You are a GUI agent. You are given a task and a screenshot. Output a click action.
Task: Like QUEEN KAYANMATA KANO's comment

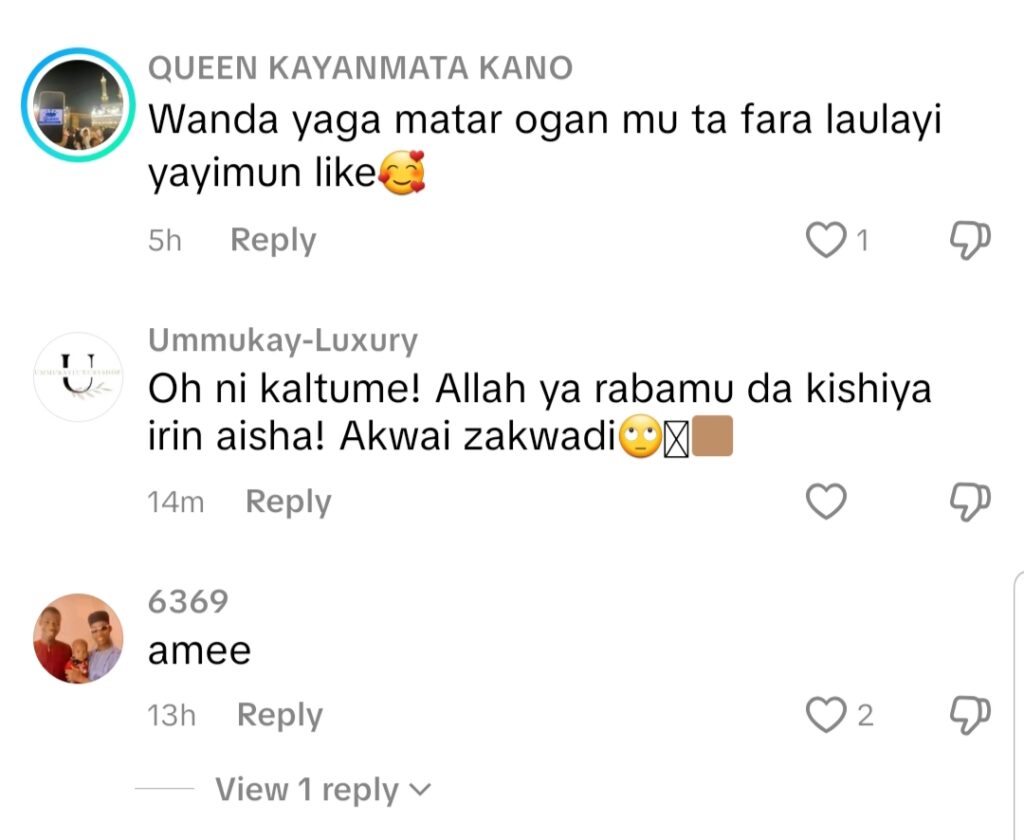click(826, 240)
